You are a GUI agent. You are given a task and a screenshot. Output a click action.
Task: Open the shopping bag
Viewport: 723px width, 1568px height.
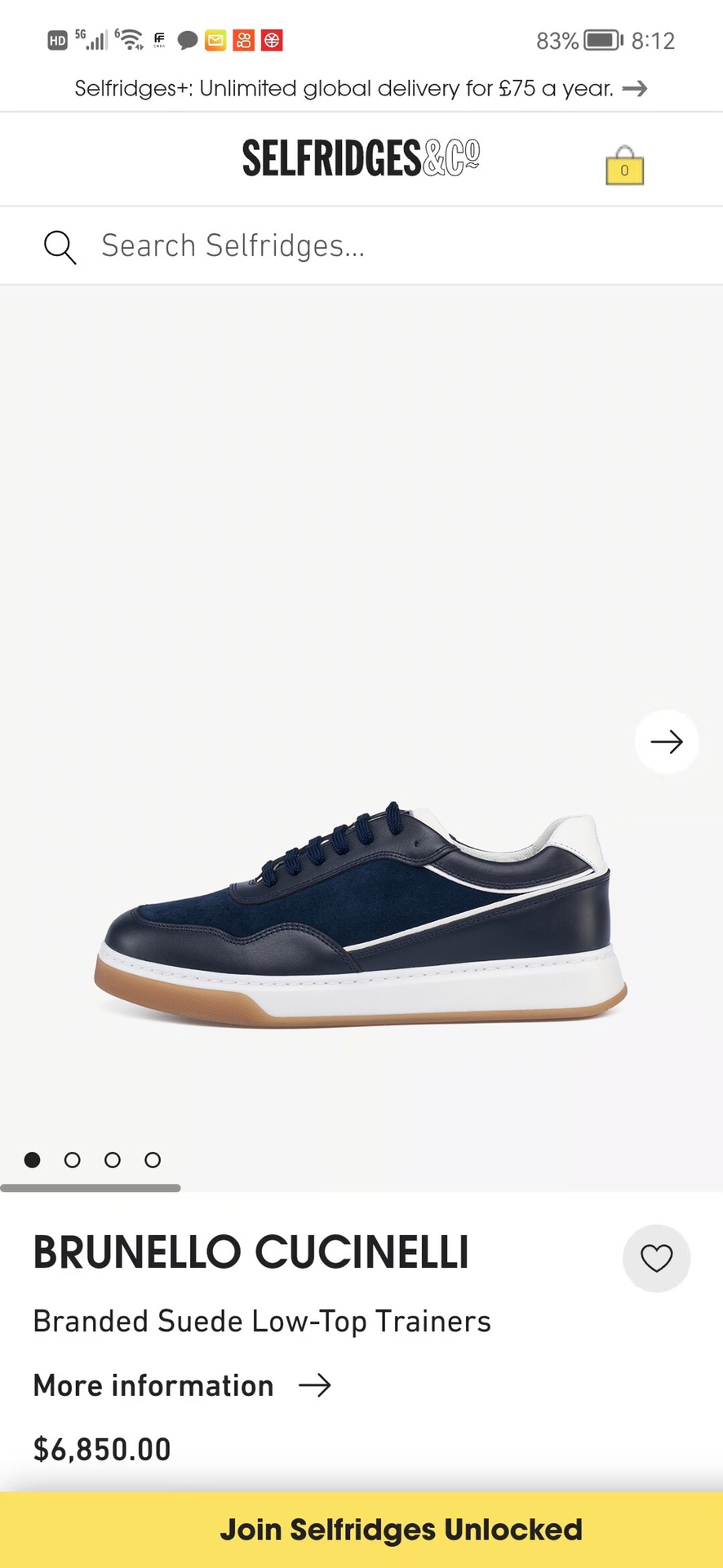[624, 166]
